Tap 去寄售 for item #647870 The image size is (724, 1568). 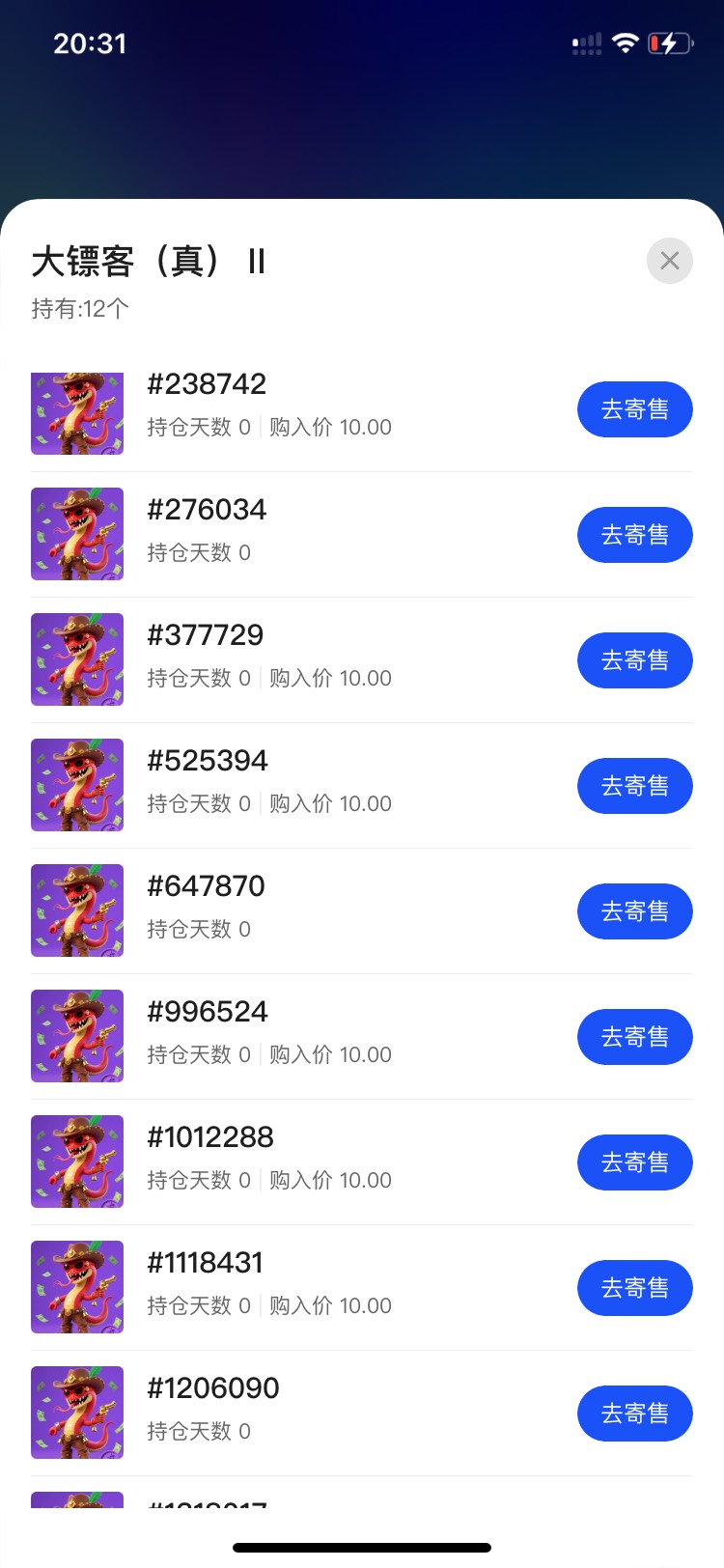[x=634, y=911]
